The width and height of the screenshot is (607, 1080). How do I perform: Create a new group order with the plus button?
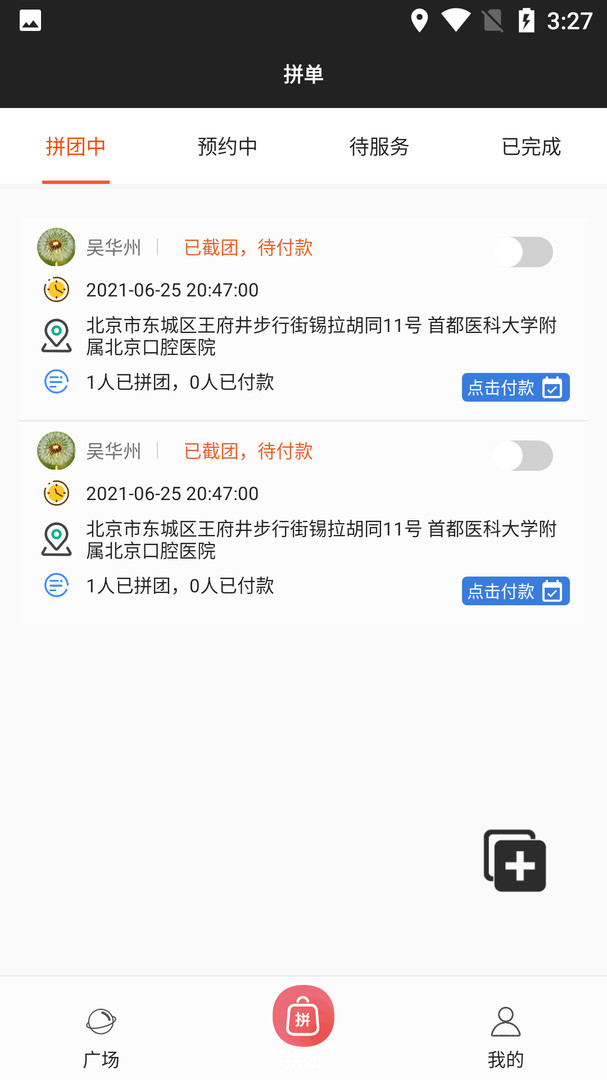[515, 860]
